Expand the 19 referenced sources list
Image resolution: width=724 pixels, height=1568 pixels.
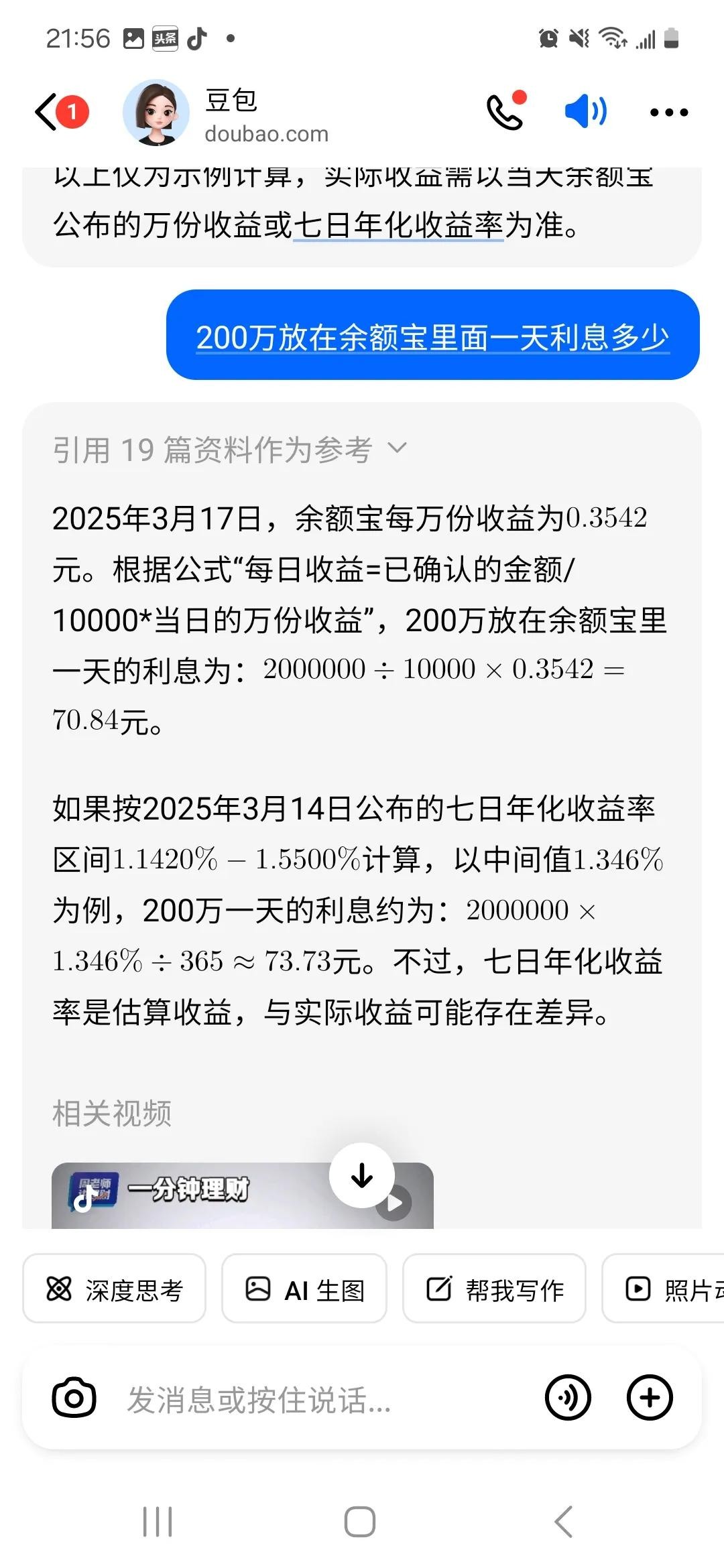229,449
